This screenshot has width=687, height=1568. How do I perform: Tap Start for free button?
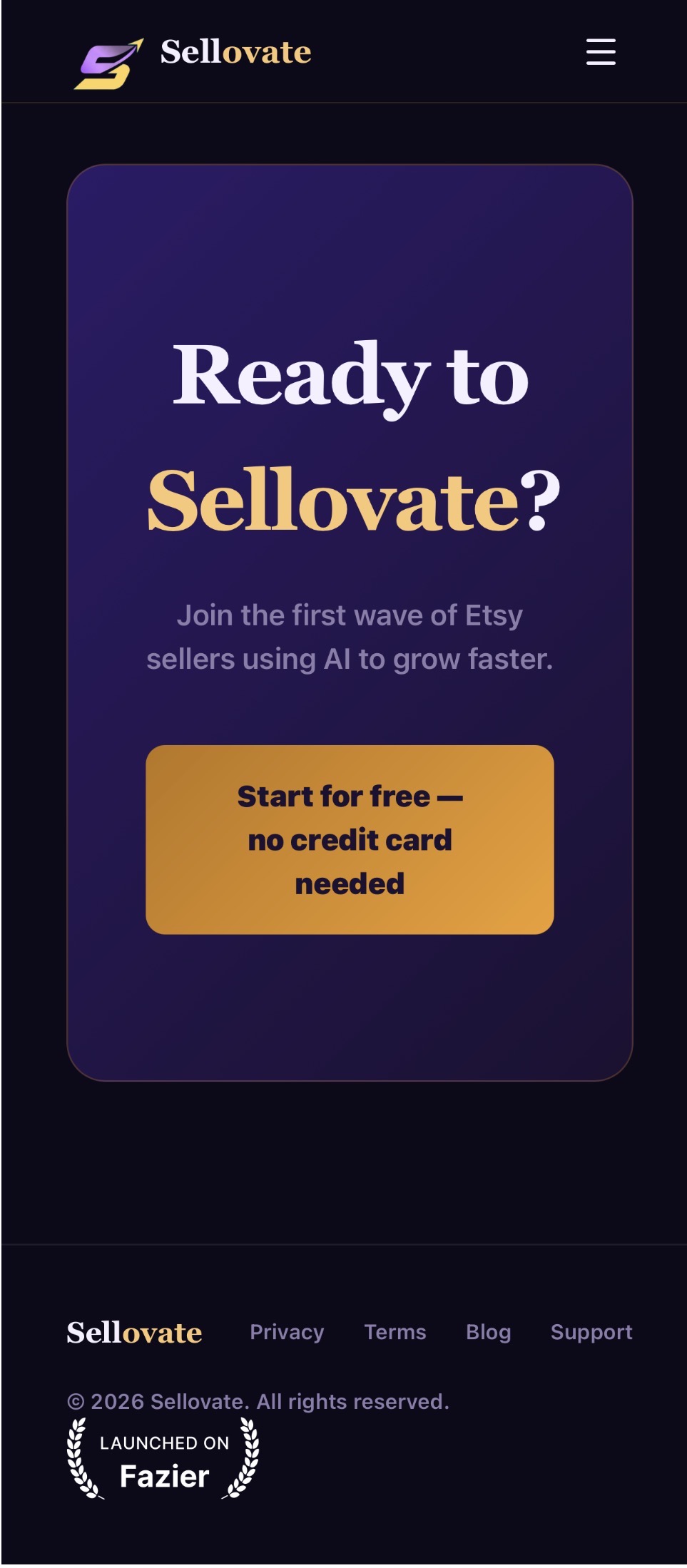click(350, 839)
